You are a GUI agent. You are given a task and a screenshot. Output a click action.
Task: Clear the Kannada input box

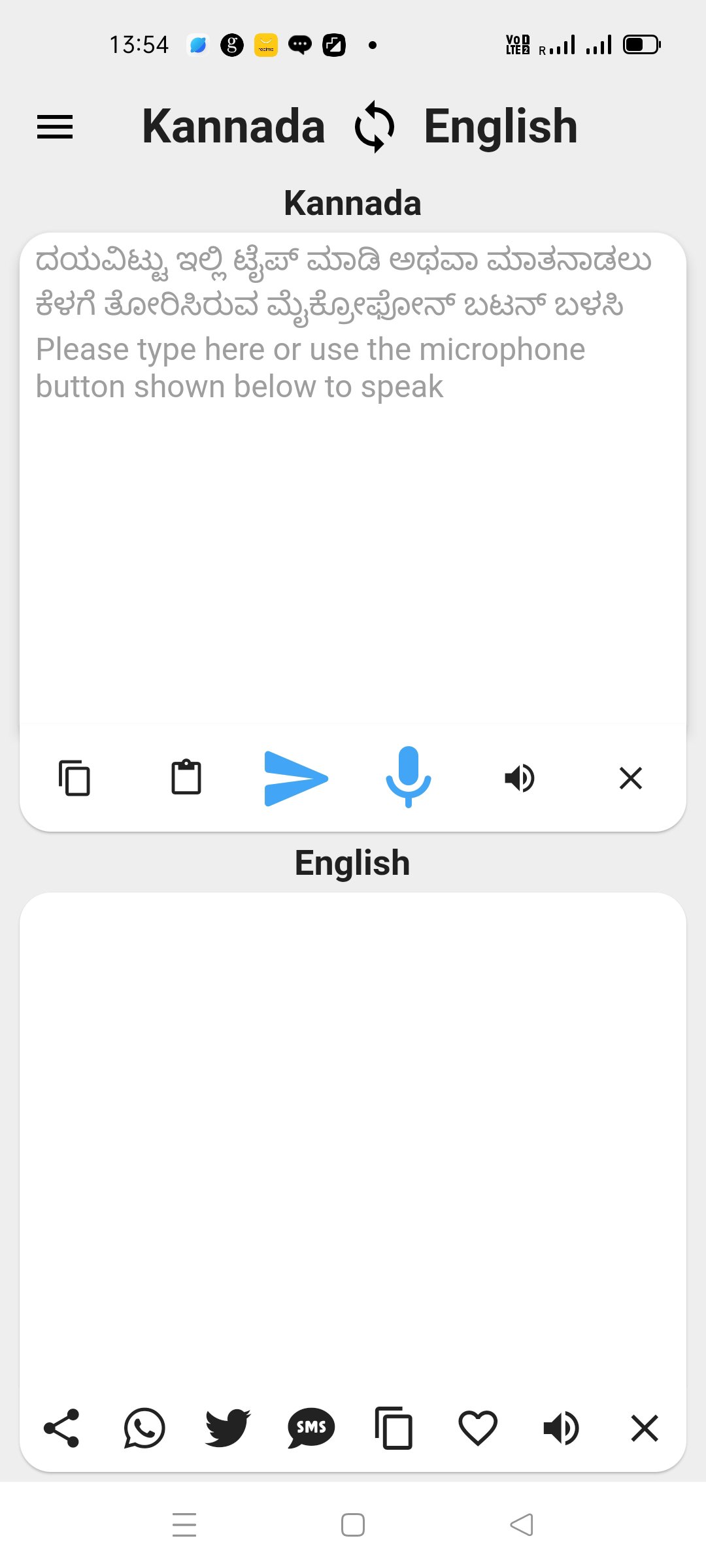[631, 778]
